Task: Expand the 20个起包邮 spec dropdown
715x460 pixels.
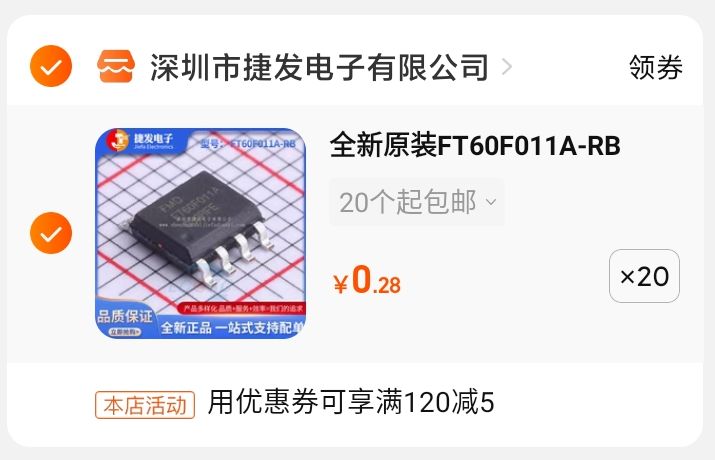Action: tap(417, 202)
